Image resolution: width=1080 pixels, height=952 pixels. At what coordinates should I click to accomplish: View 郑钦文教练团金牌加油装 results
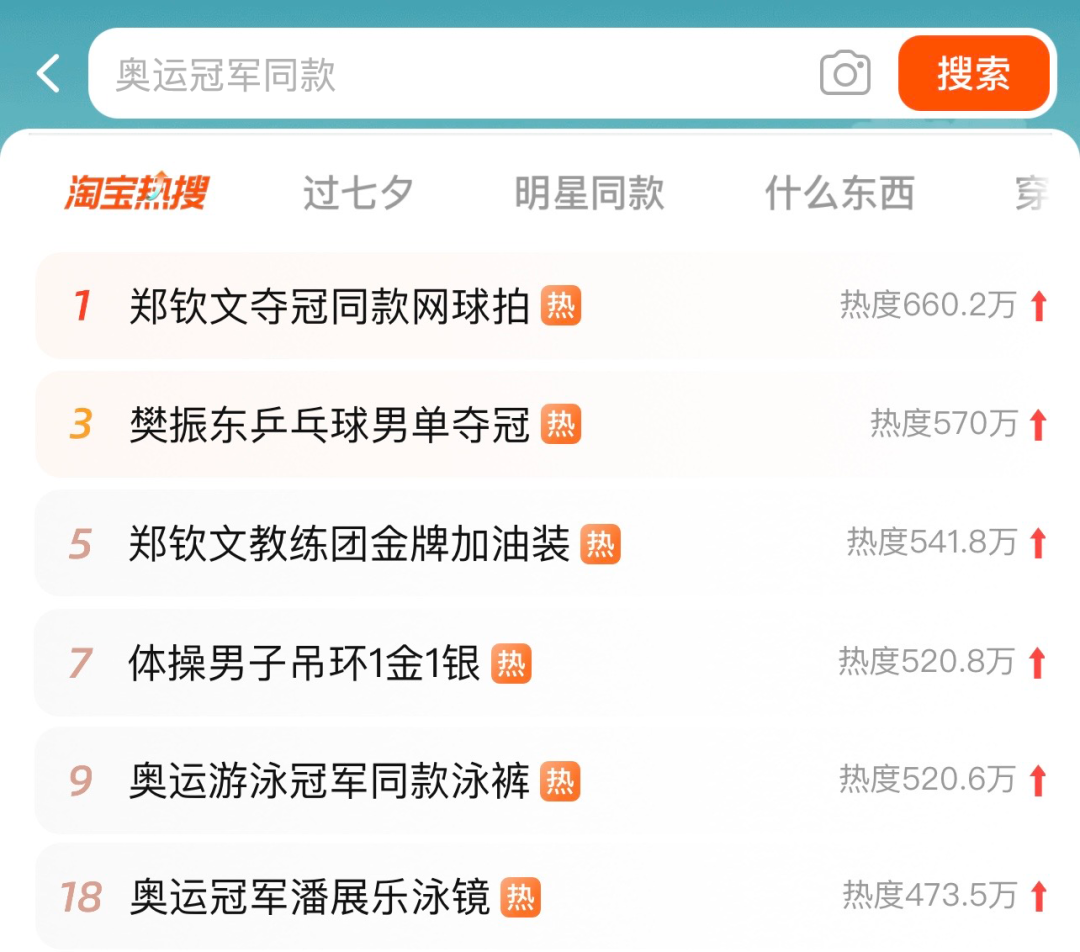point(350,544)
